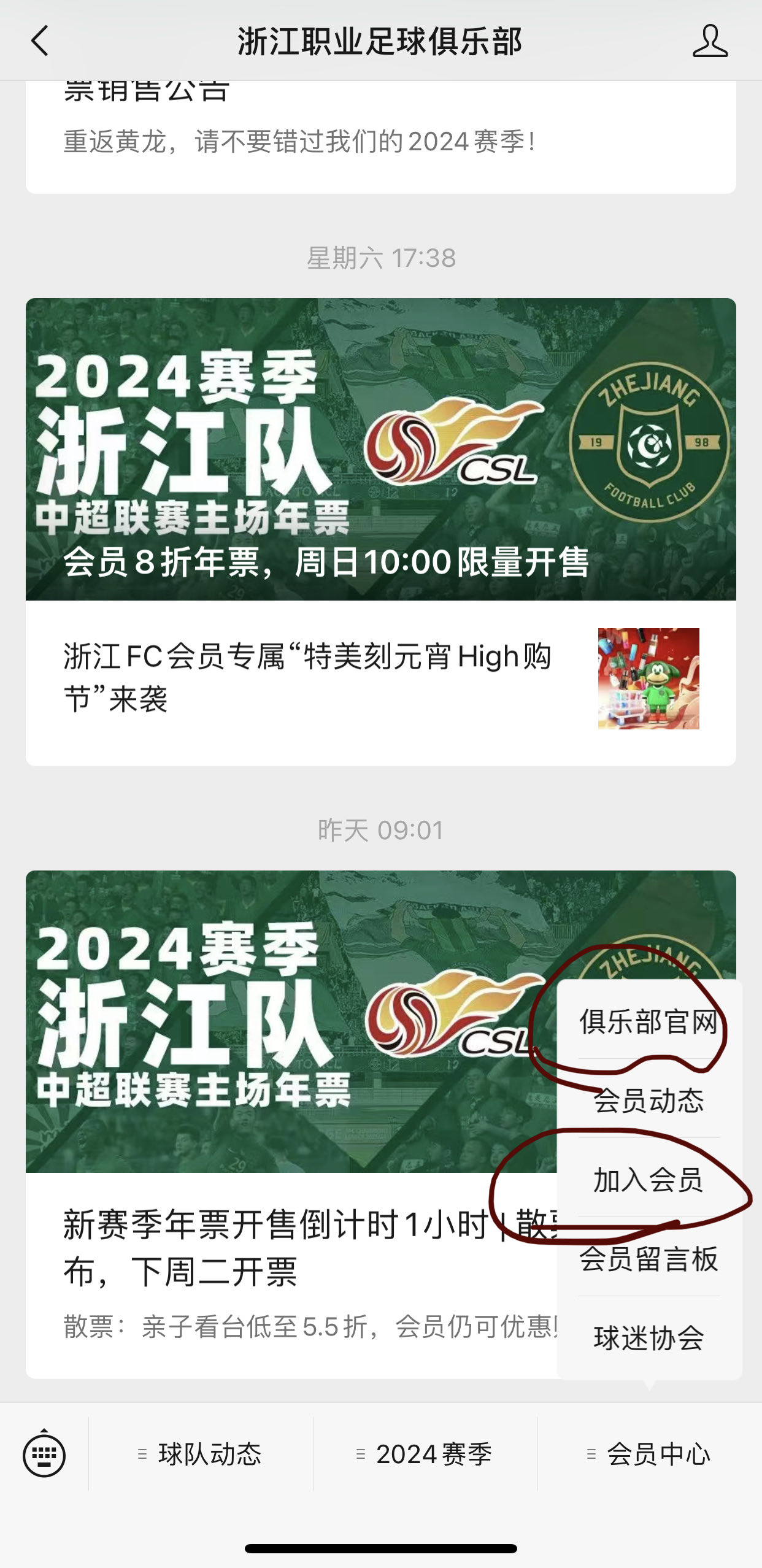Open the 球队动态 menu
This screenshot has width=762, height=1568.
coord(201,1454)
